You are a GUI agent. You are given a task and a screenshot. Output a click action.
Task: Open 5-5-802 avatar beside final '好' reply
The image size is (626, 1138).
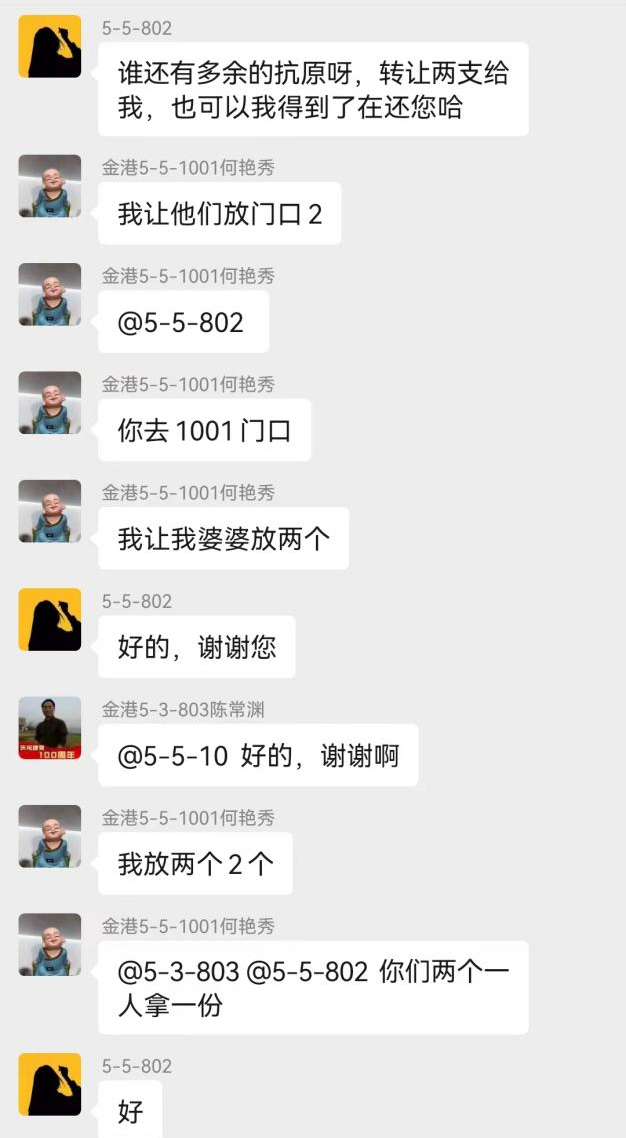tap(50, 1084)
